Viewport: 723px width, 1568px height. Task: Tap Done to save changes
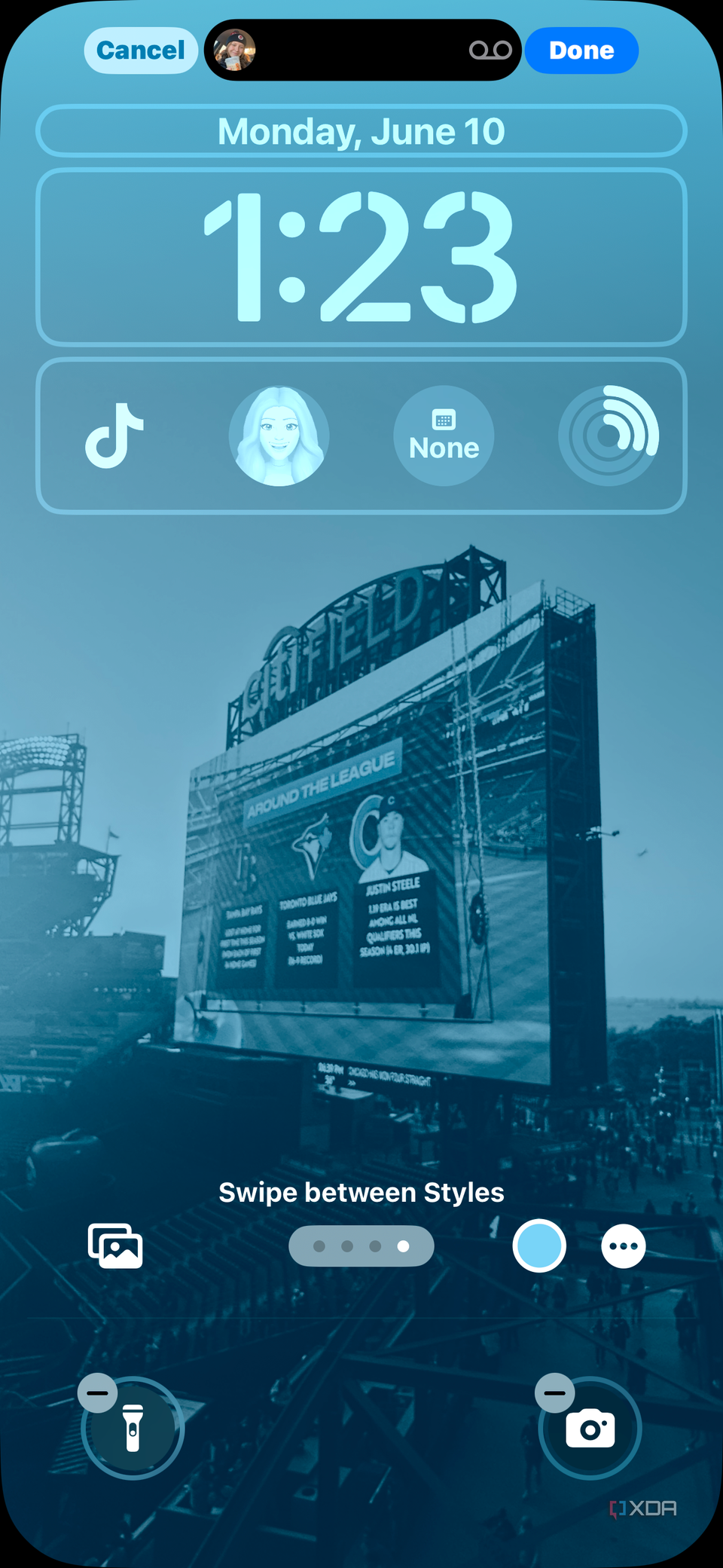click(581, 50)
